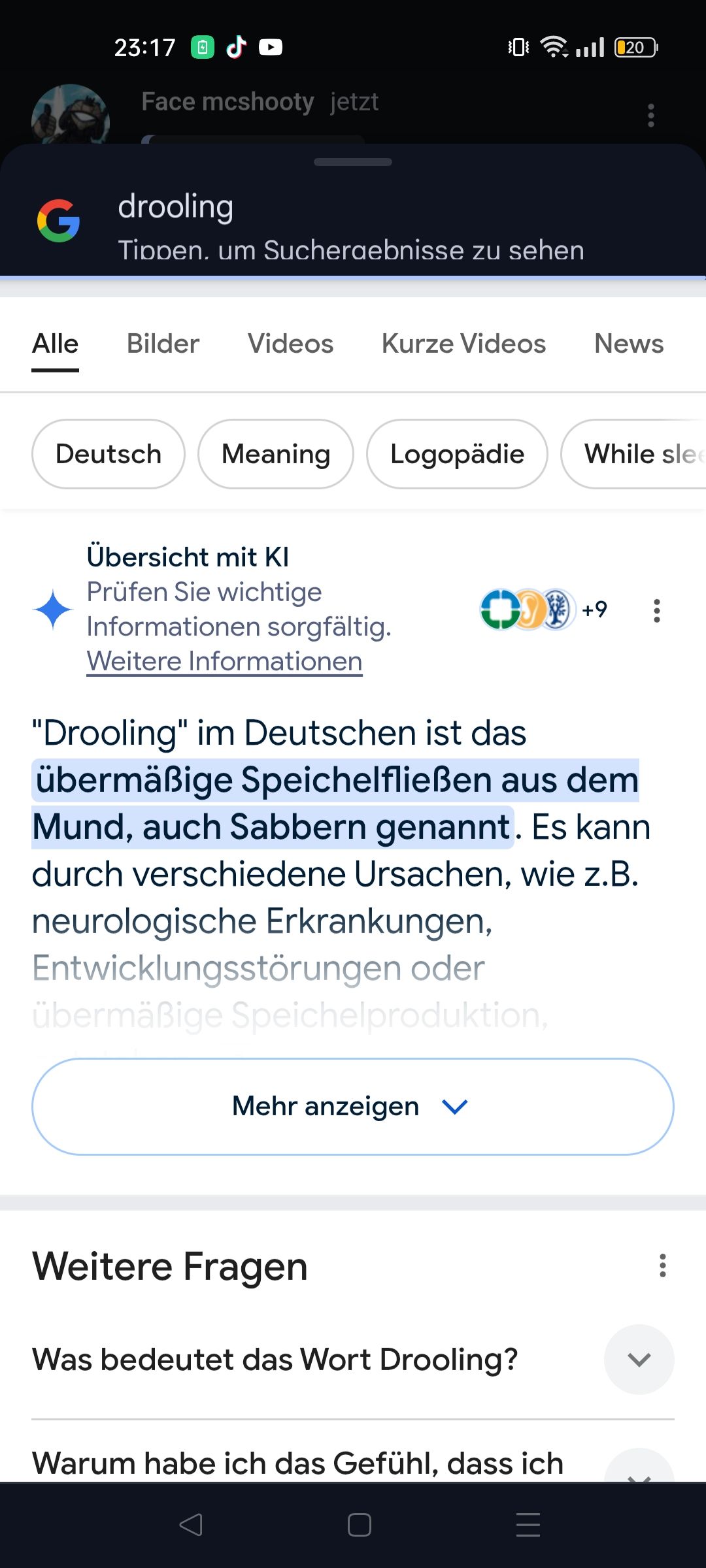This screenshot has width=706, height=1568.
Task: Tap the Logopädie filter chip
Action: tap(457, 454)
